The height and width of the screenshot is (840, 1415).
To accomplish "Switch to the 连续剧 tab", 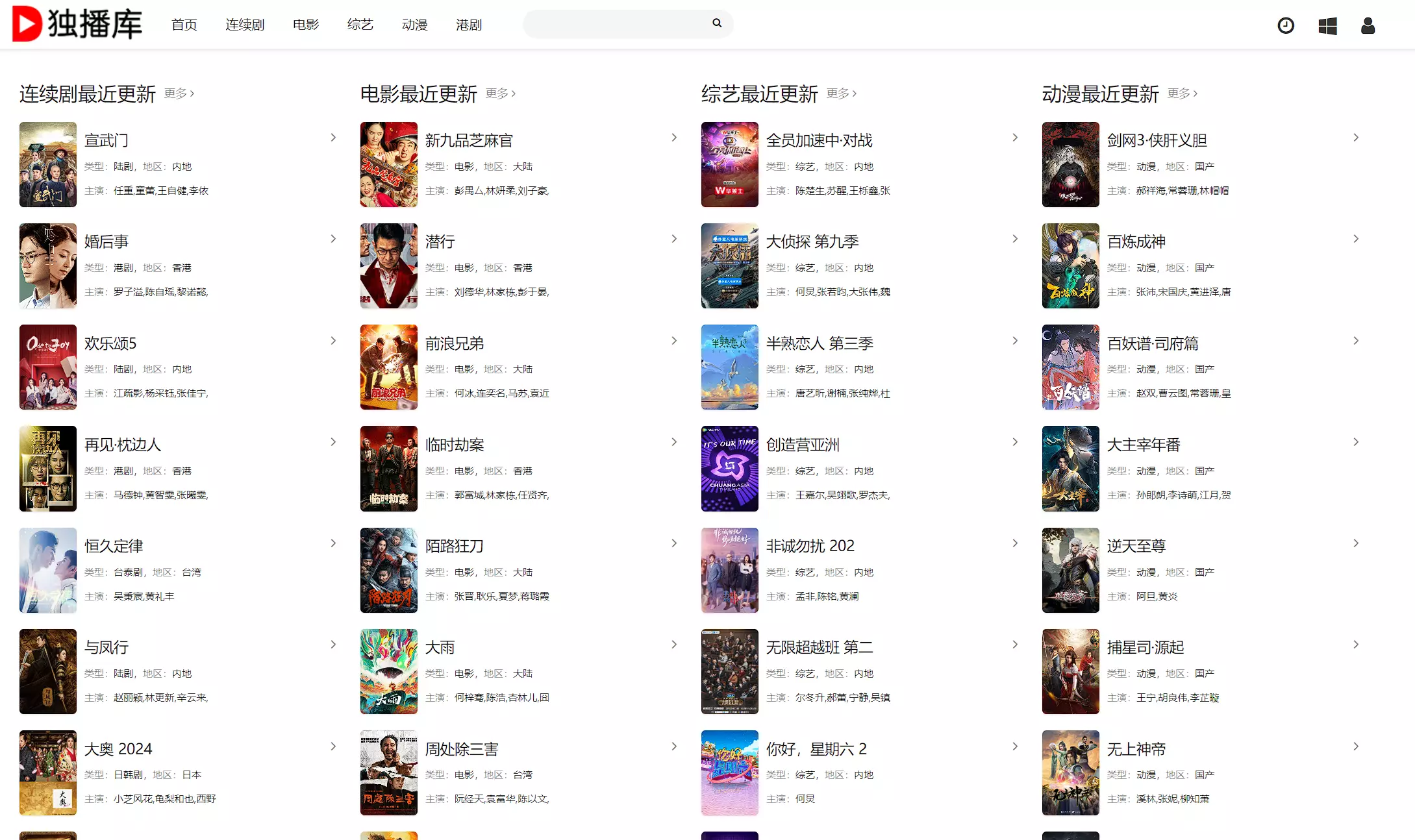I will tap(245, 25).
